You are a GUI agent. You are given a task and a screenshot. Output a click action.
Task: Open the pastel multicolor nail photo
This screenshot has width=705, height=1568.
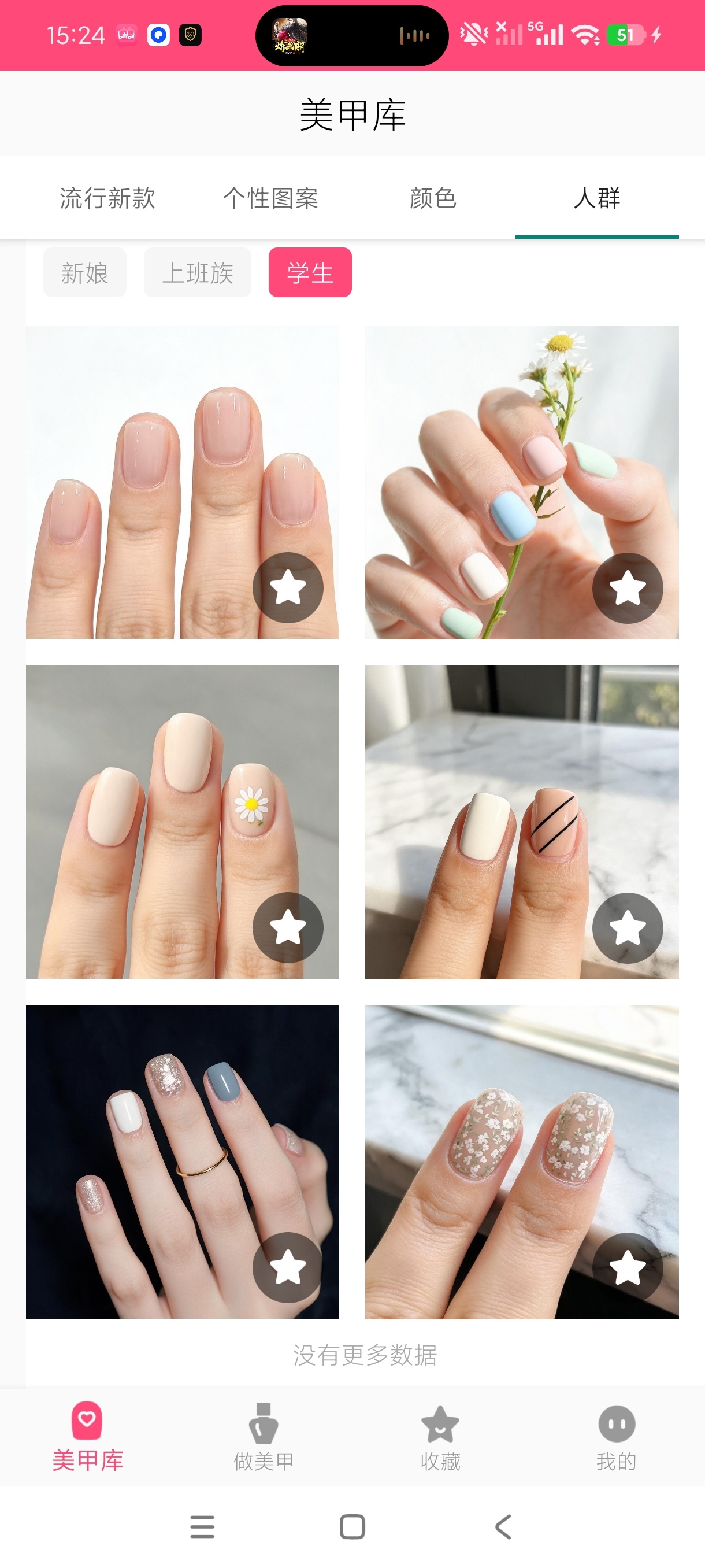(x=521, y=482)
